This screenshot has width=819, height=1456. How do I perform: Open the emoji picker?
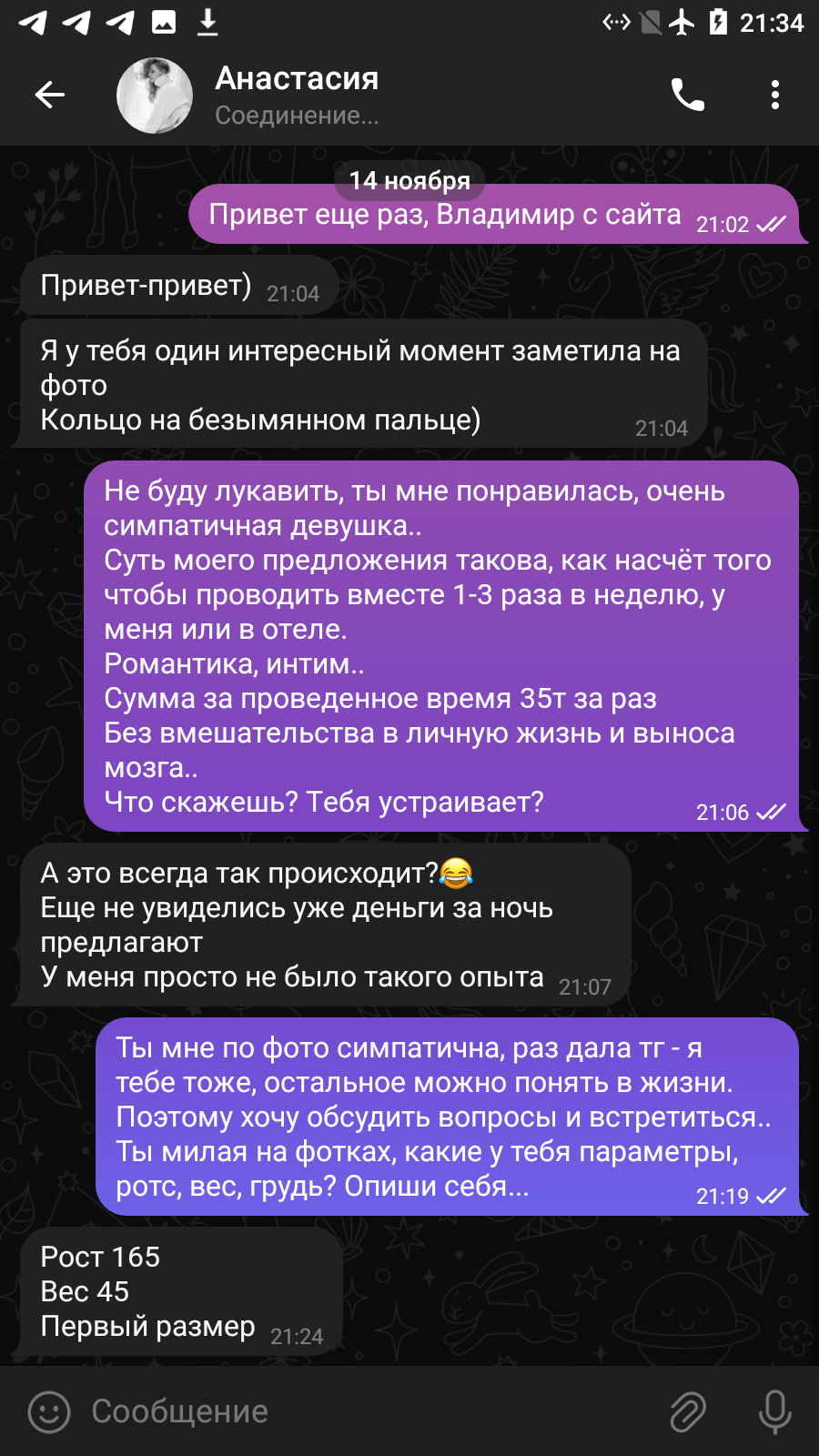pos(49,1411)
